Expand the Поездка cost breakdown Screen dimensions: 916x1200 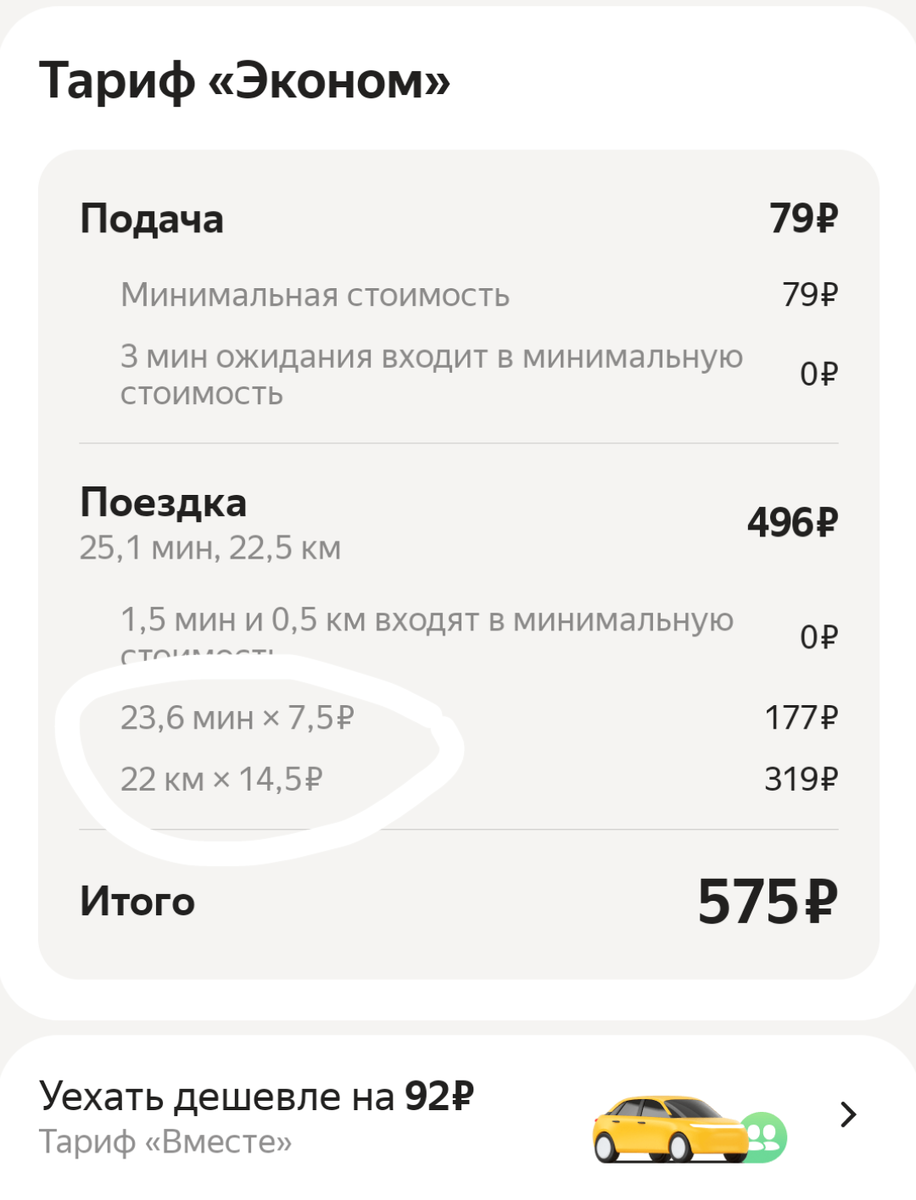tap(163, 503)
